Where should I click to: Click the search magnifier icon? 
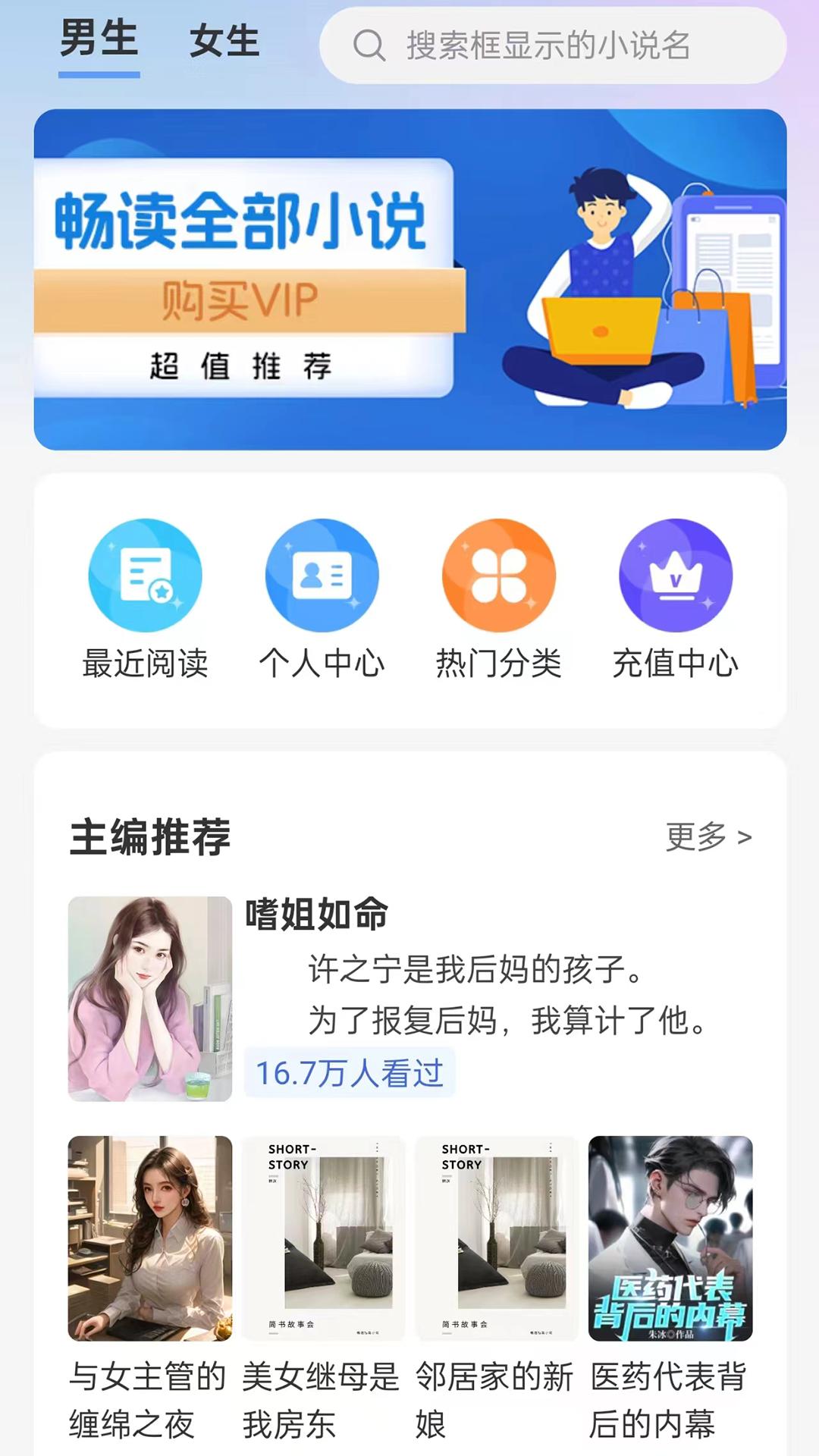point(369,47)
